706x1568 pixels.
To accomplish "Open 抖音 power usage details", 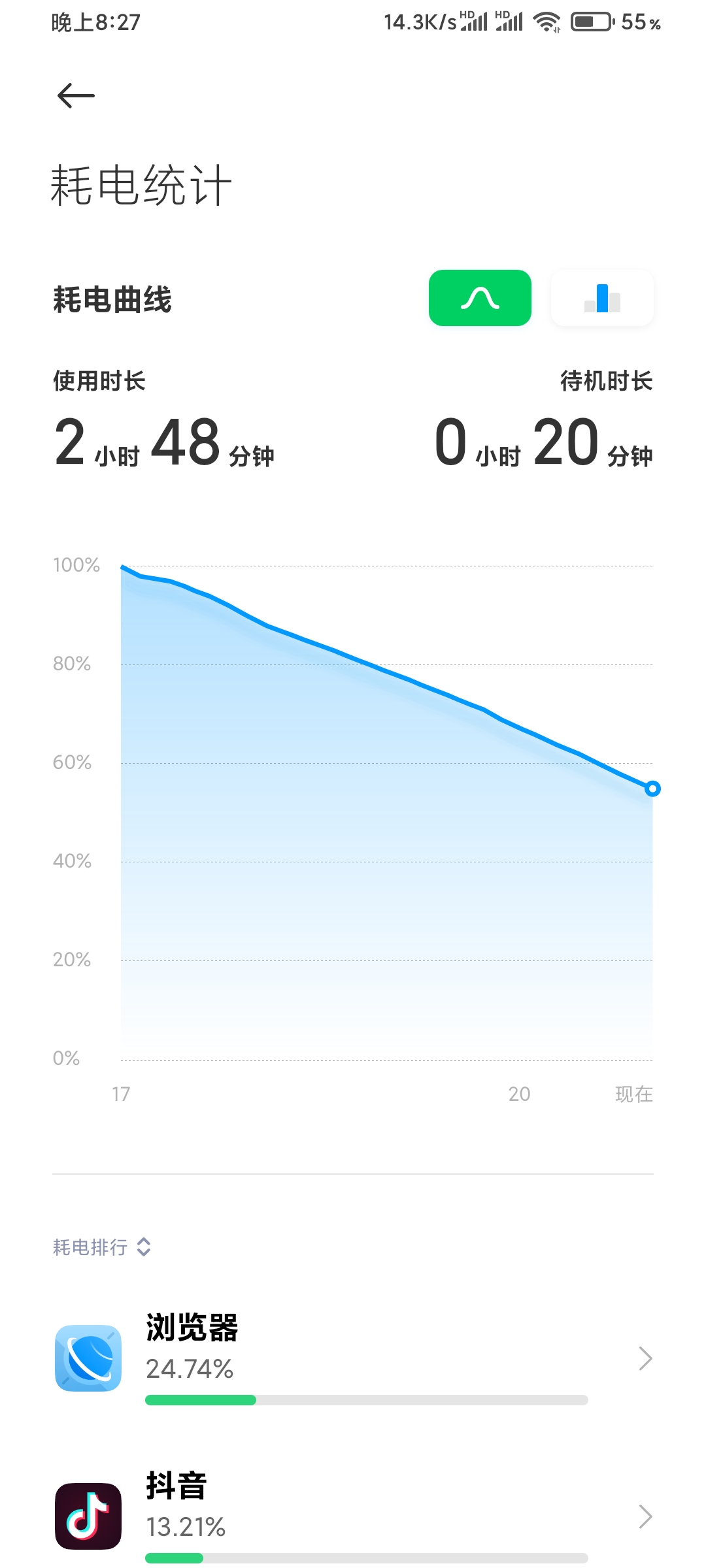I will click(353, 1516).
